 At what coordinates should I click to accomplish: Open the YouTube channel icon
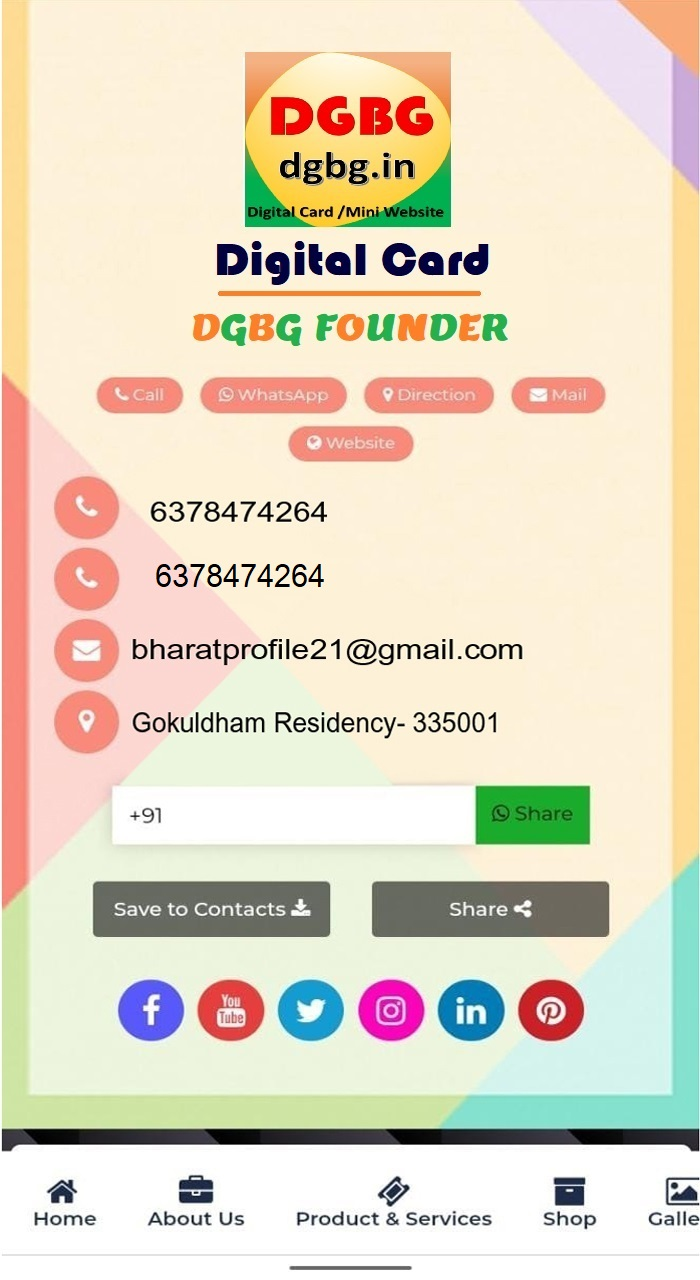(231, 1011)
